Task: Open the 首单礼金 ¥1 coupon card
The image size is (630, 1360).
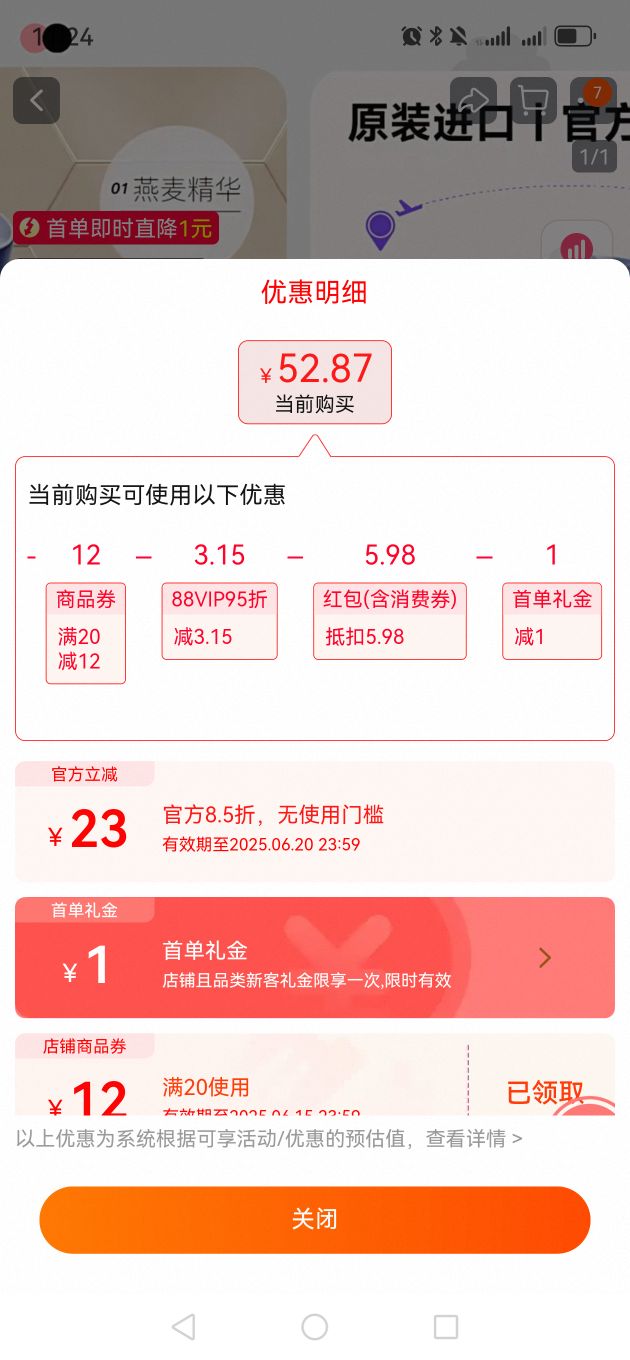Action: 314,957
